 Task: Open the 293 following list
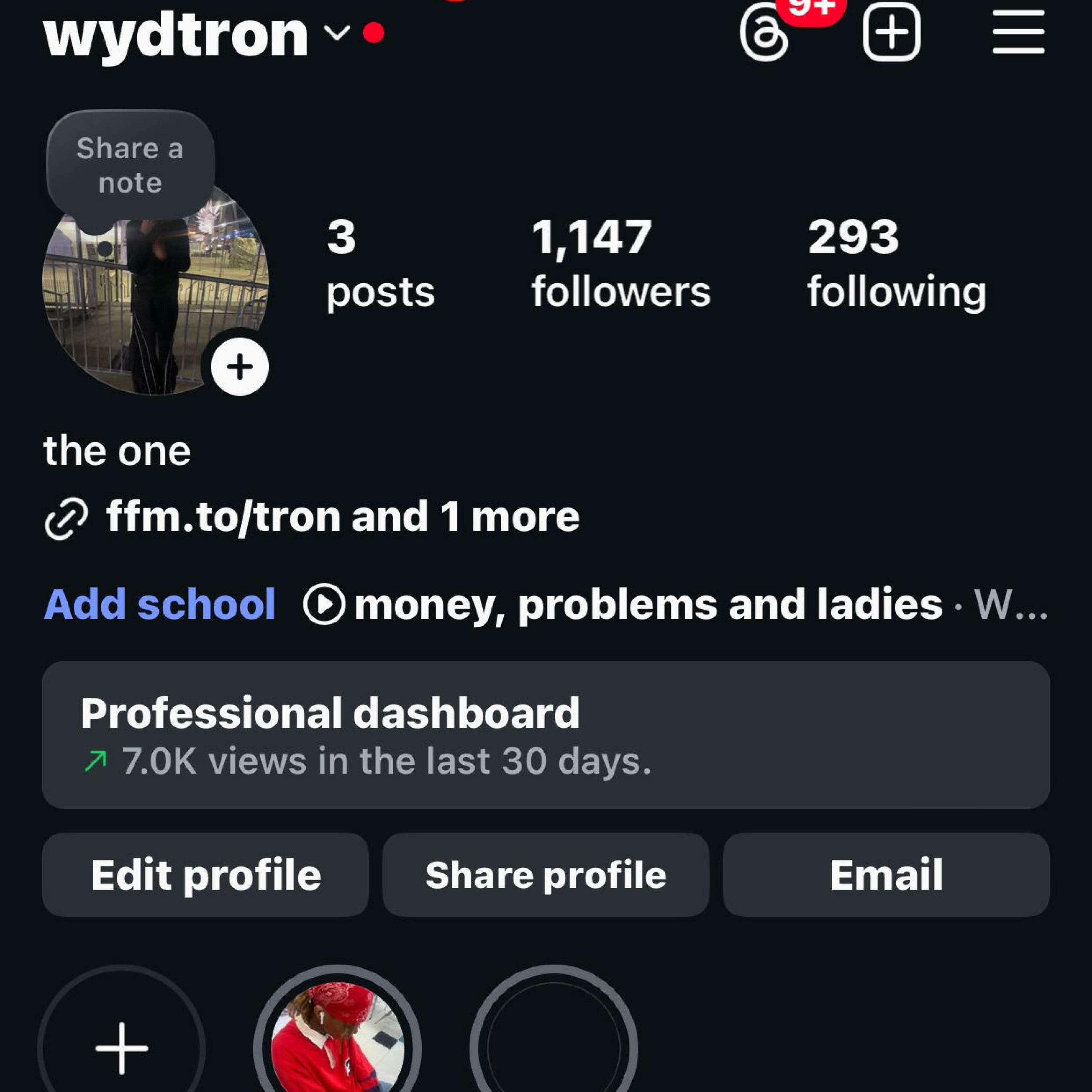point(896,264)
